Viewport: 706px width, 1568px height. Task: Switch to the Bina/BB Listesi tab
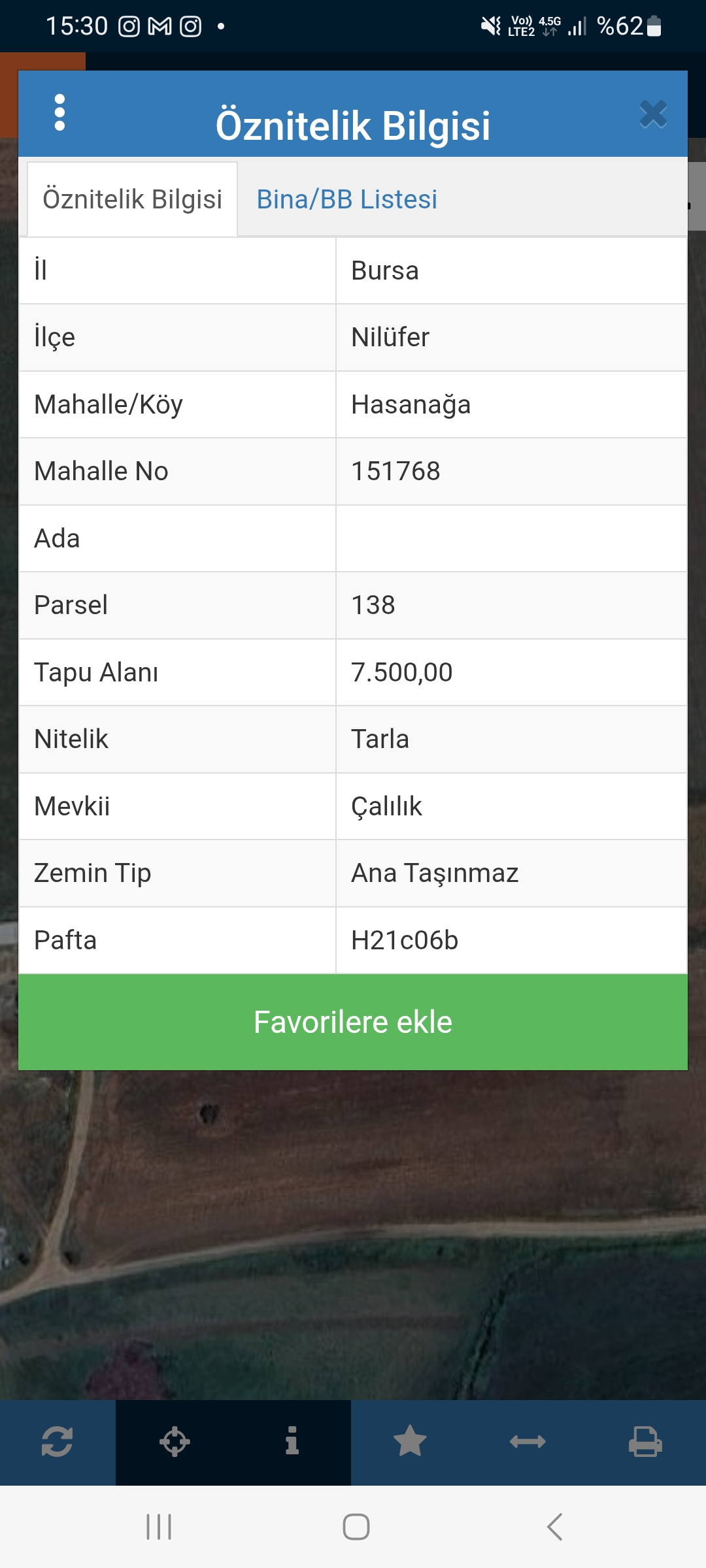pos(346,199)
